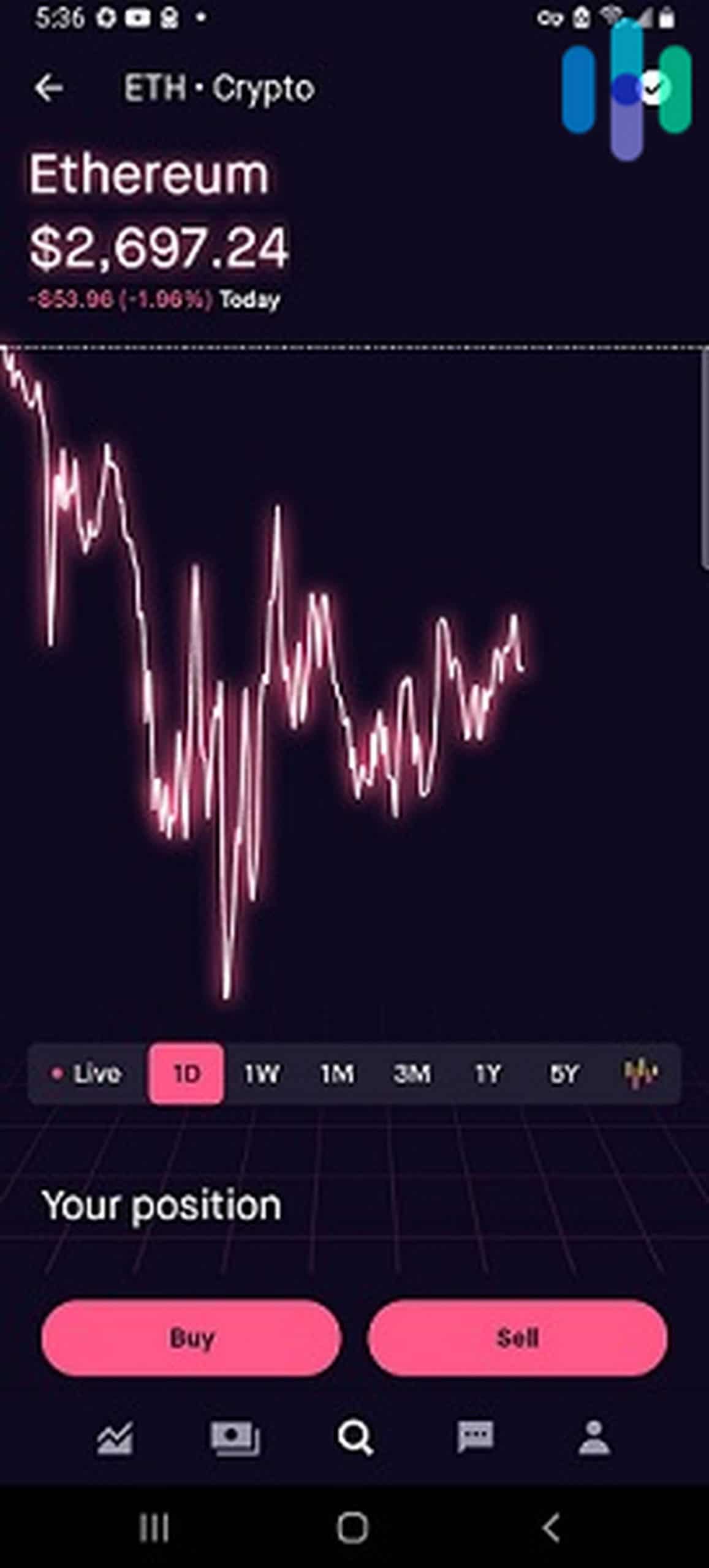Switch to the 3M timeframe tab

412,1074
